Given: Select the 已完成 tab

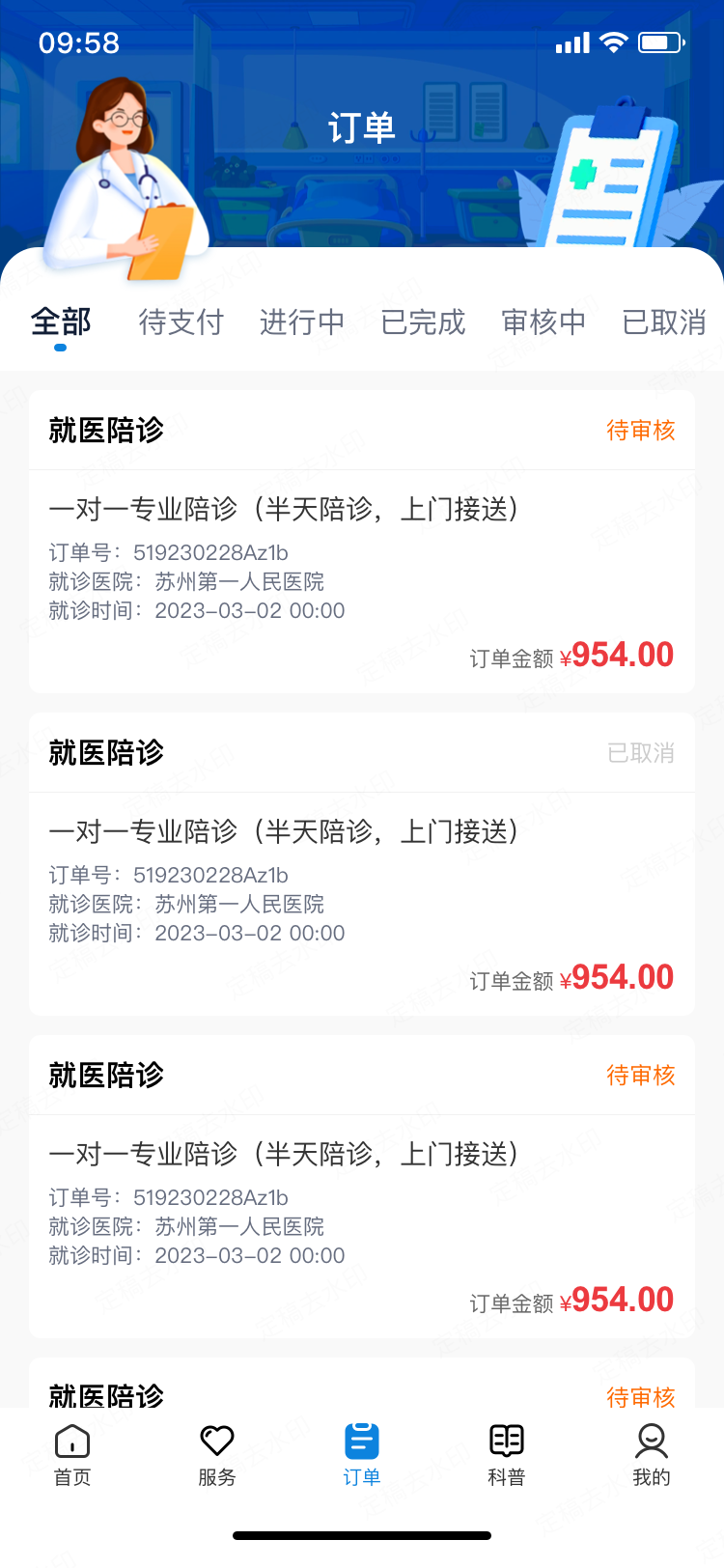Looking at the screenshot, I should 423,322.
